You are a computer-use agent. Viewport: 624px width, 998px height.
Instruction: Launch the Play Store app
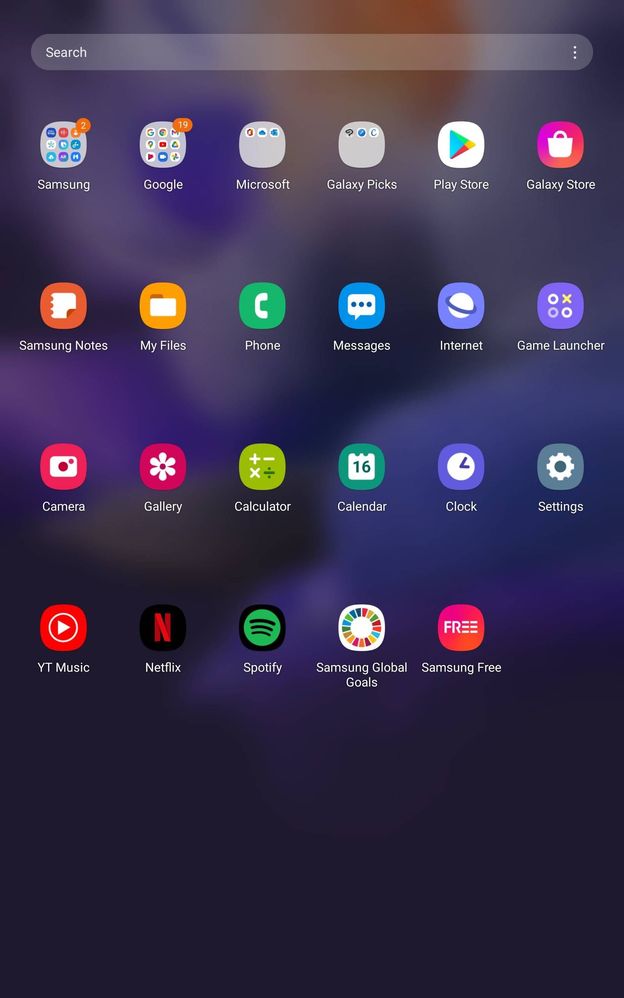click(x=461, y=145)
